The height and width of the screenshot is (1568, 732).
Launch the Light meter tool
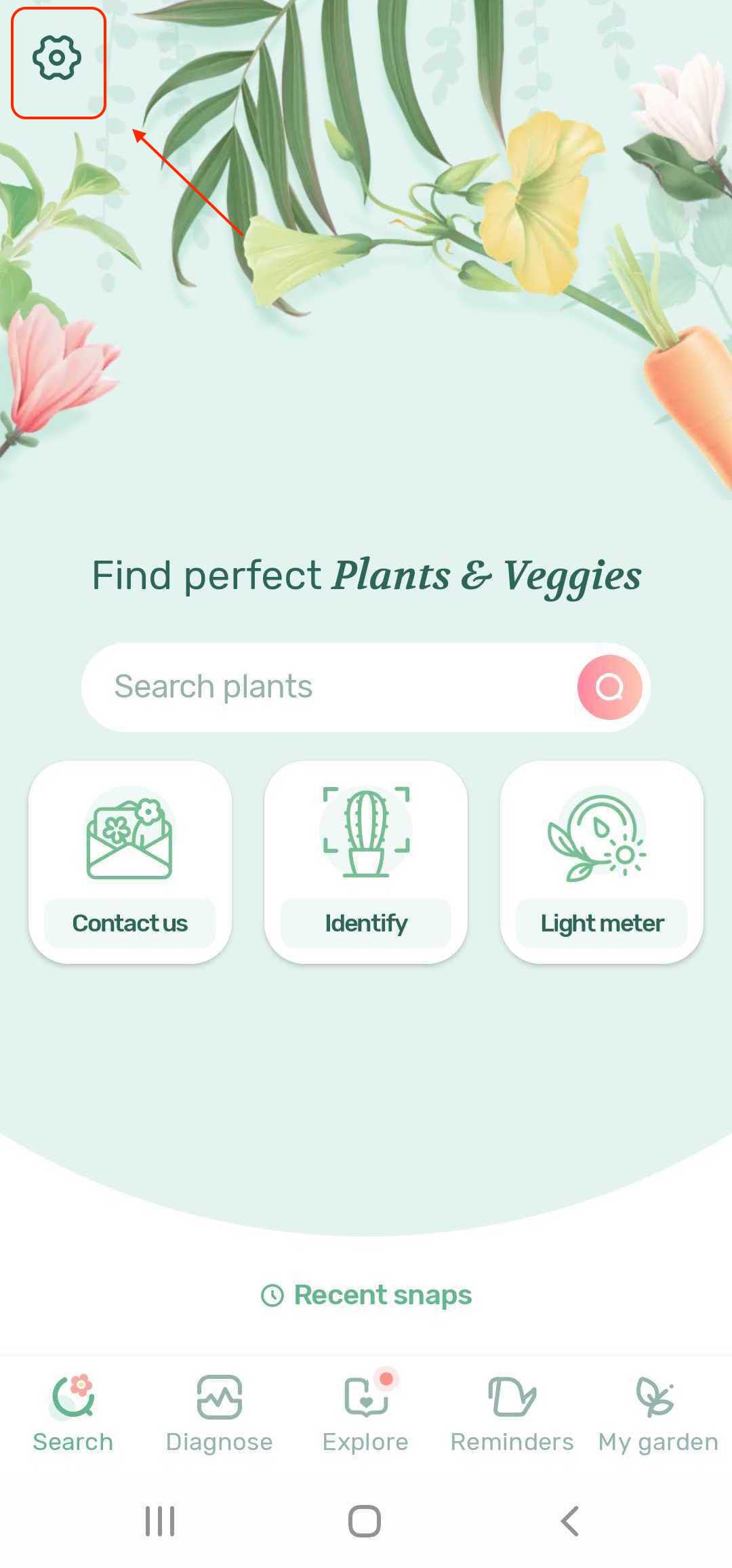[602, 862]
